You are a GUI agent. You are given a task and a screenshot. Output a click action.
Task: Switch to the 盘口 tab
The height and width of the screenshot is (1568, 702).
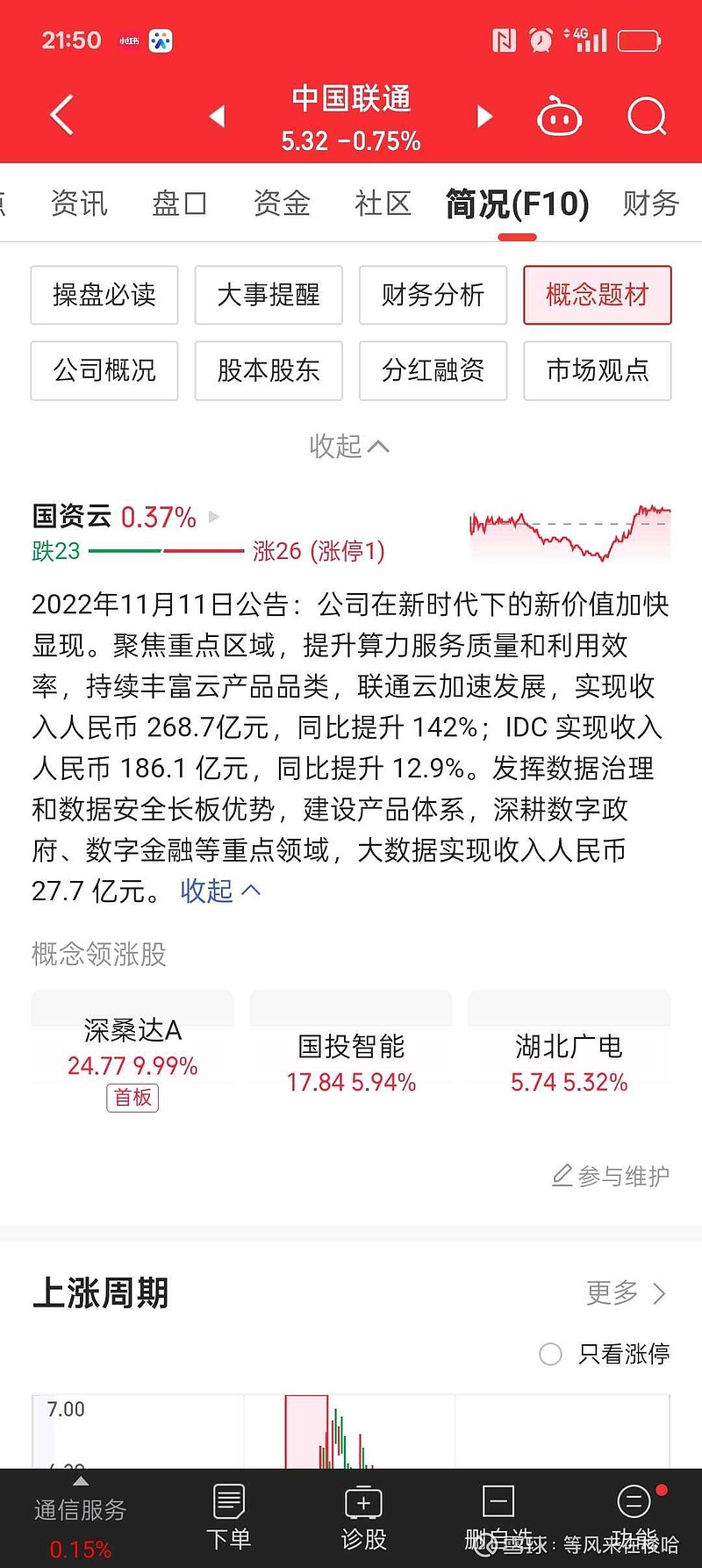pyautogui.click(x=179, y=204)
